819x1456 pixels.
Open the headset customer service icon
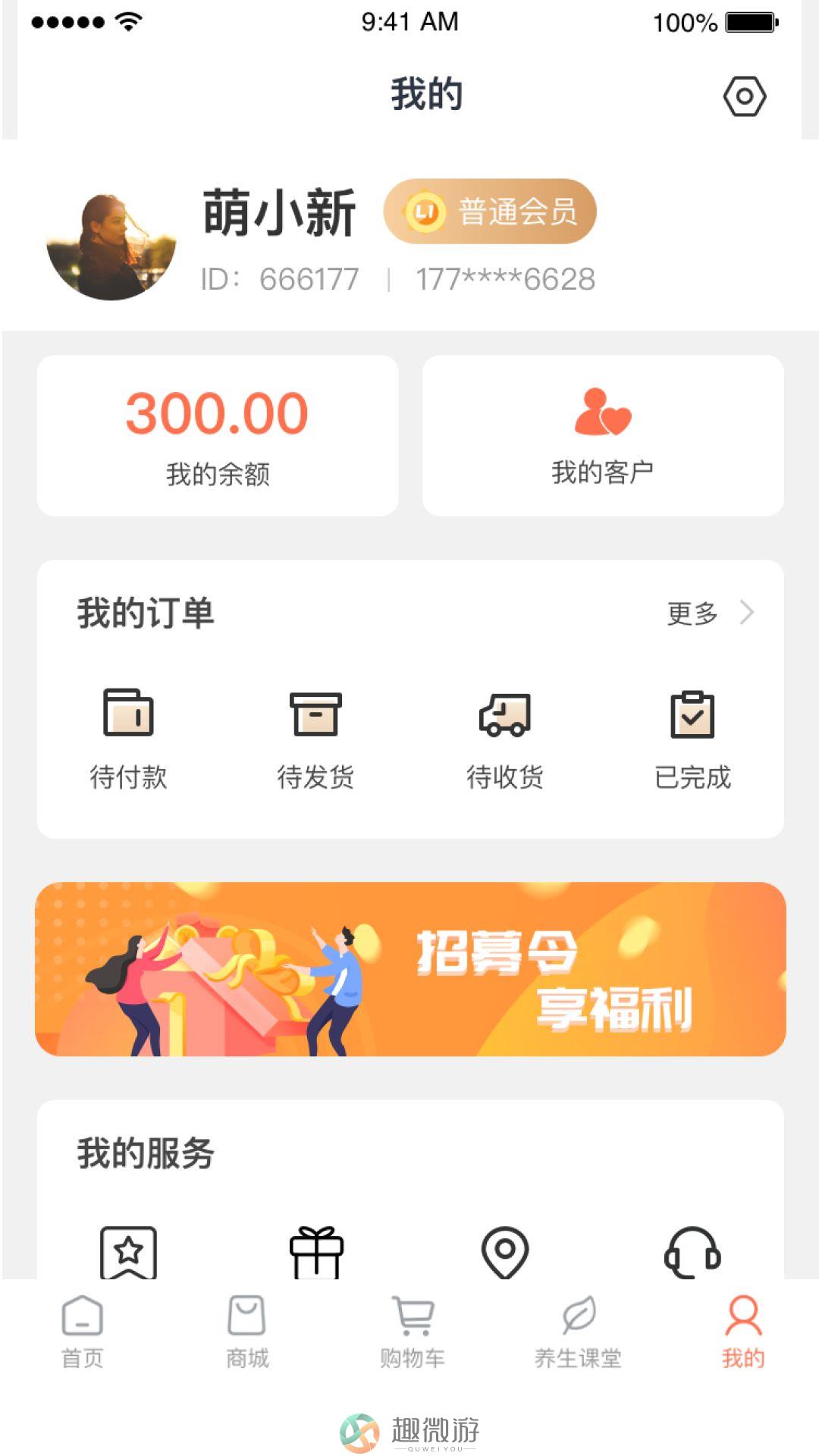click(692, 1251)
